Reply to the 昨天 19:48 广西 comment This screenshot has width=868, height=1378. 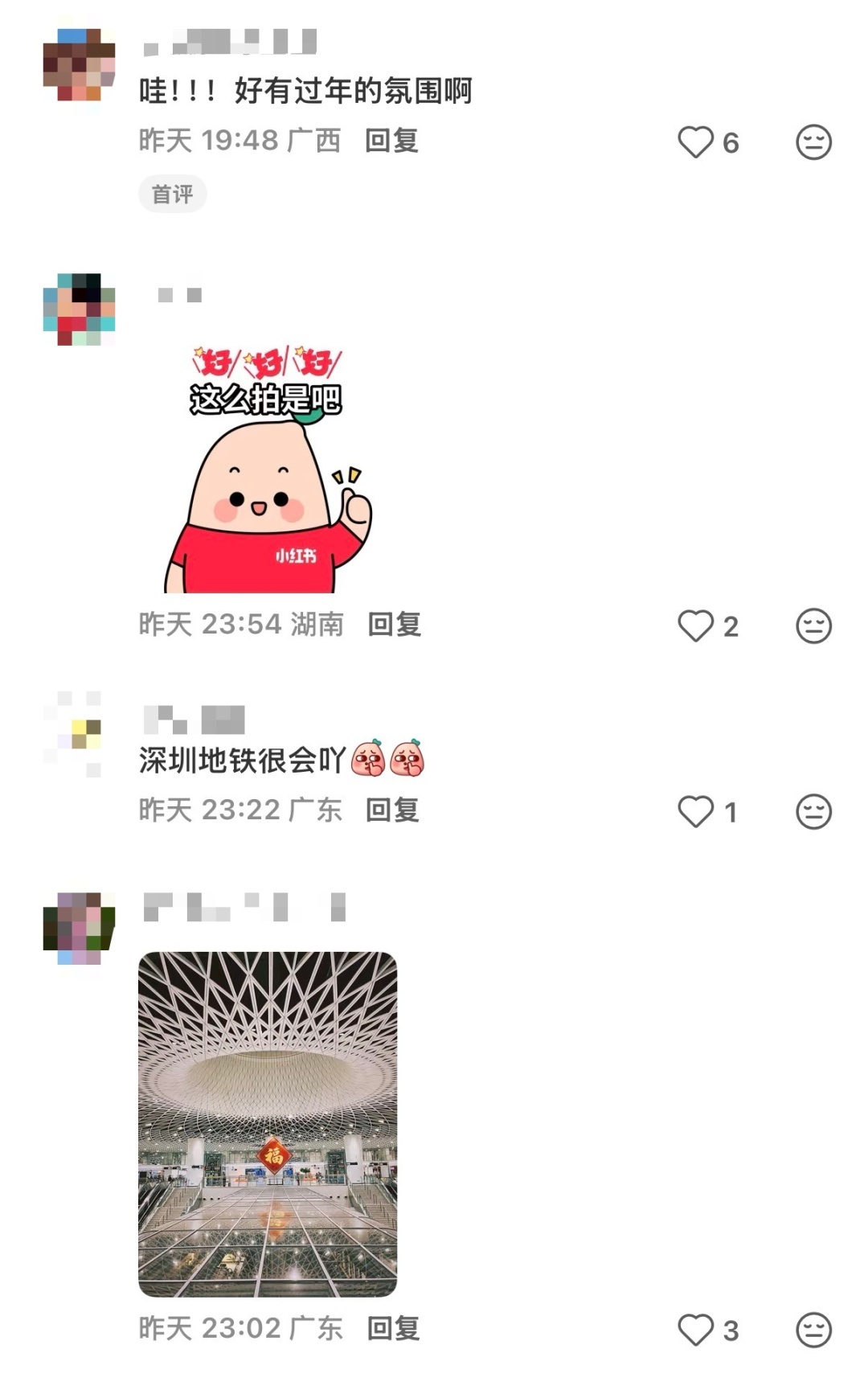391,141
